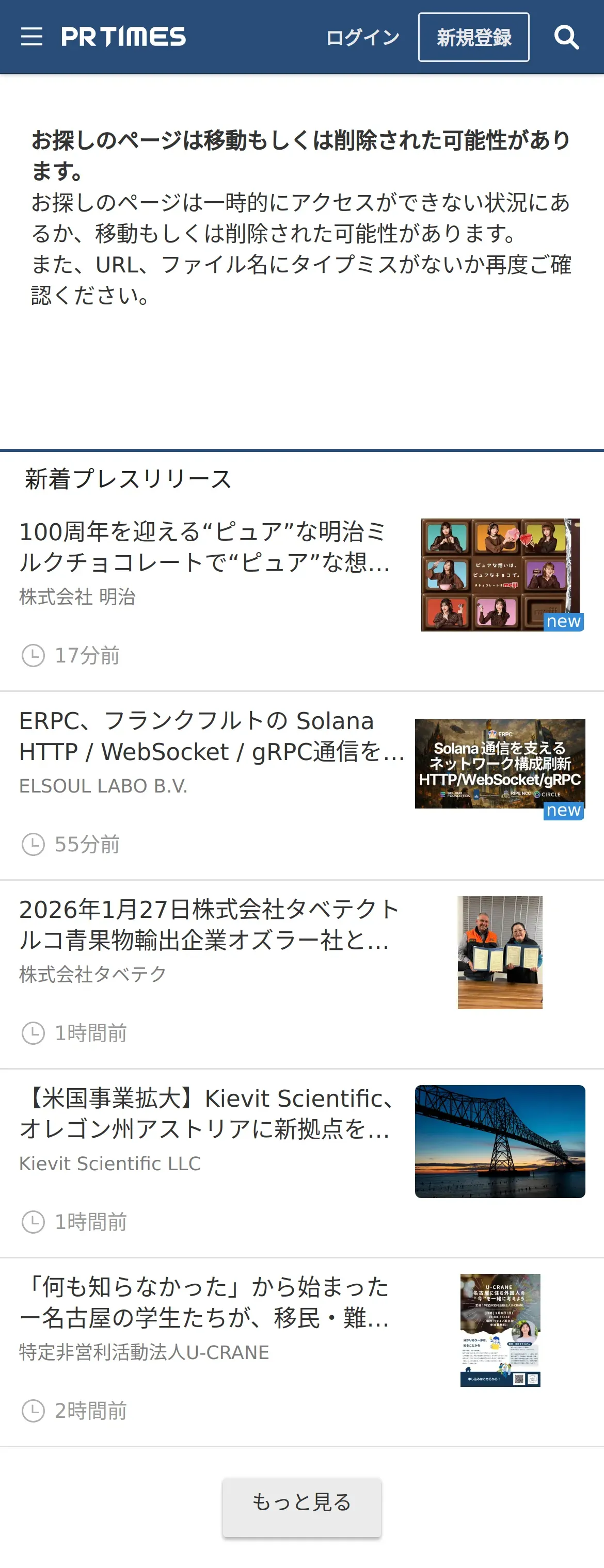Open the hamburger menu
The width and height of the screenshot is (604, 1568).
click(x=31, y=37)
